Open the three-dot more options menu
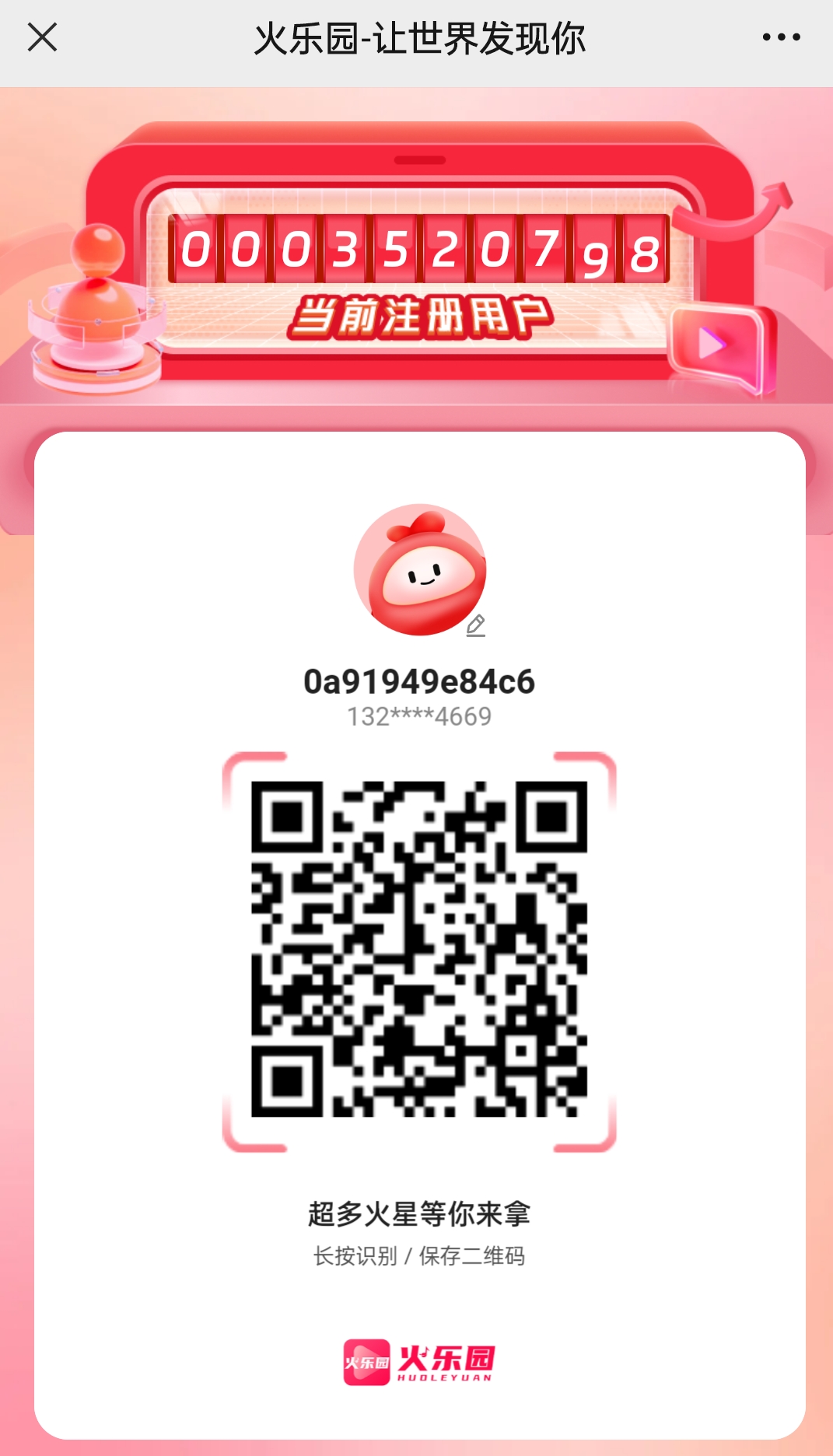Viewport: 833px width, 1456px height. (x=781, y=37)
